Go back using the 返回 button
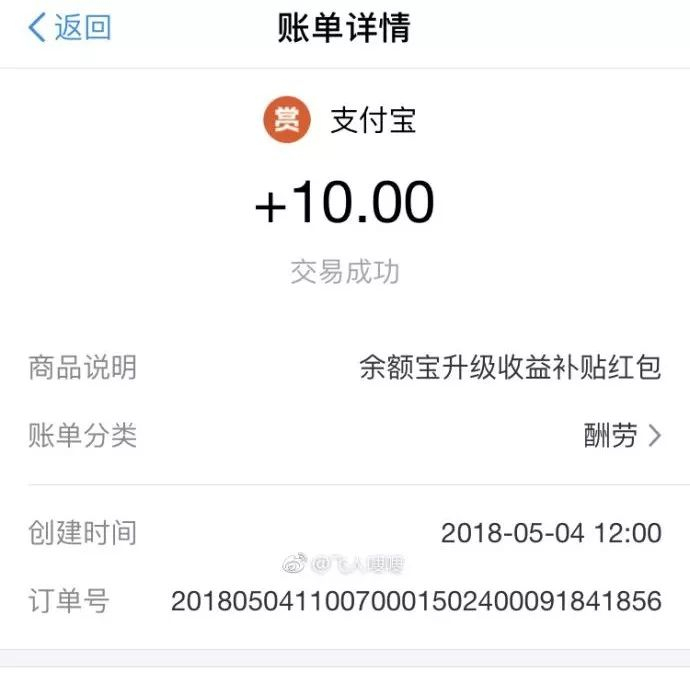The width and height of the screenshot is (690, 678). (69, 28)
